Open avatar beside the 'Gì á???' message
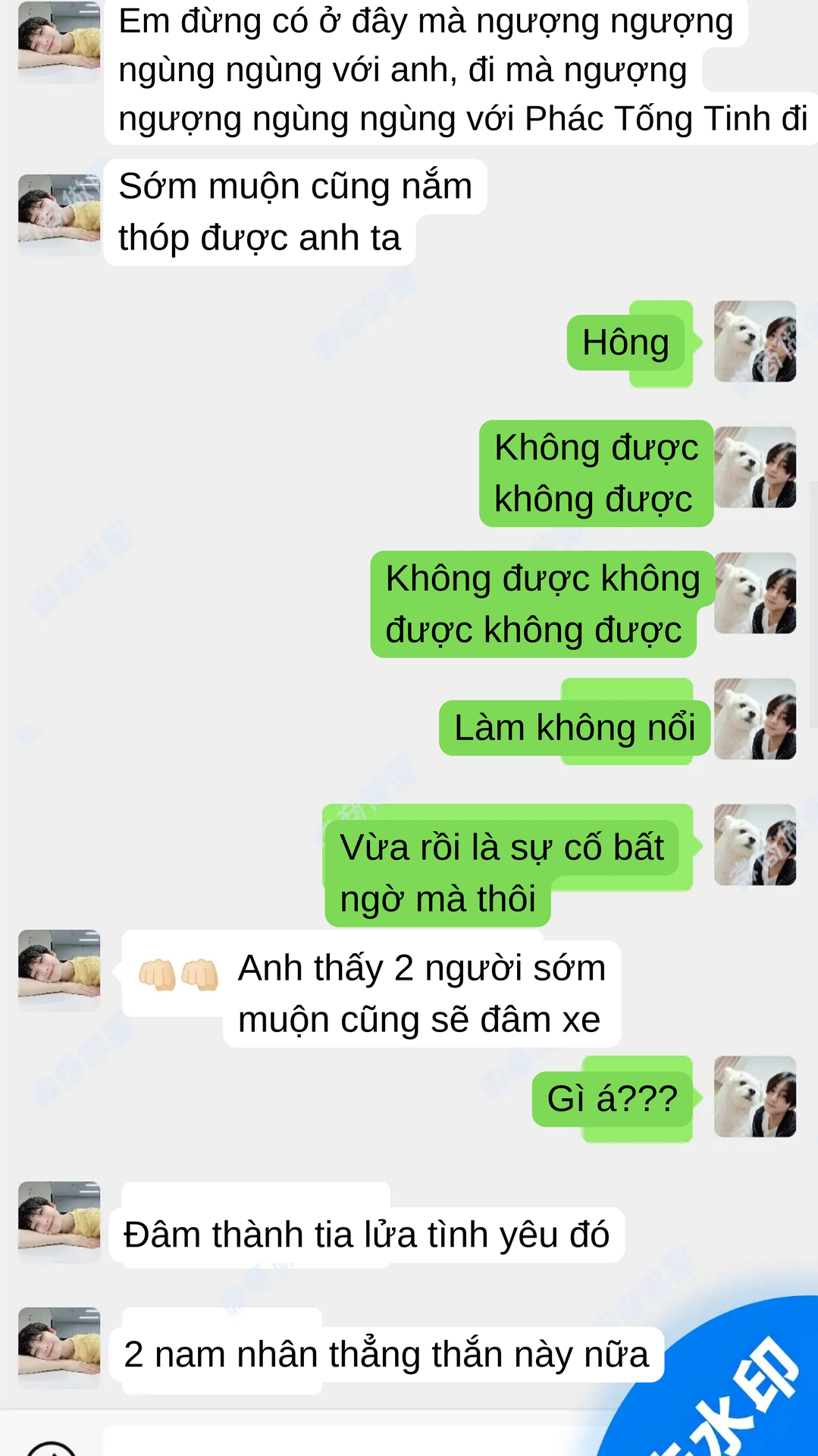Image resolution: width=818 pixels, height=1456 pixels. [755, 1097]
